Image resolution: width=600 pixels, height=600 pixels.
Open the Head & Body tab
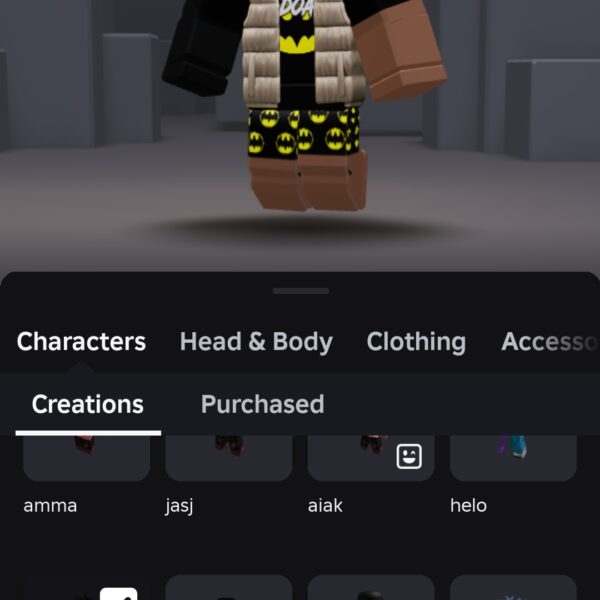[x=255, y=342]
